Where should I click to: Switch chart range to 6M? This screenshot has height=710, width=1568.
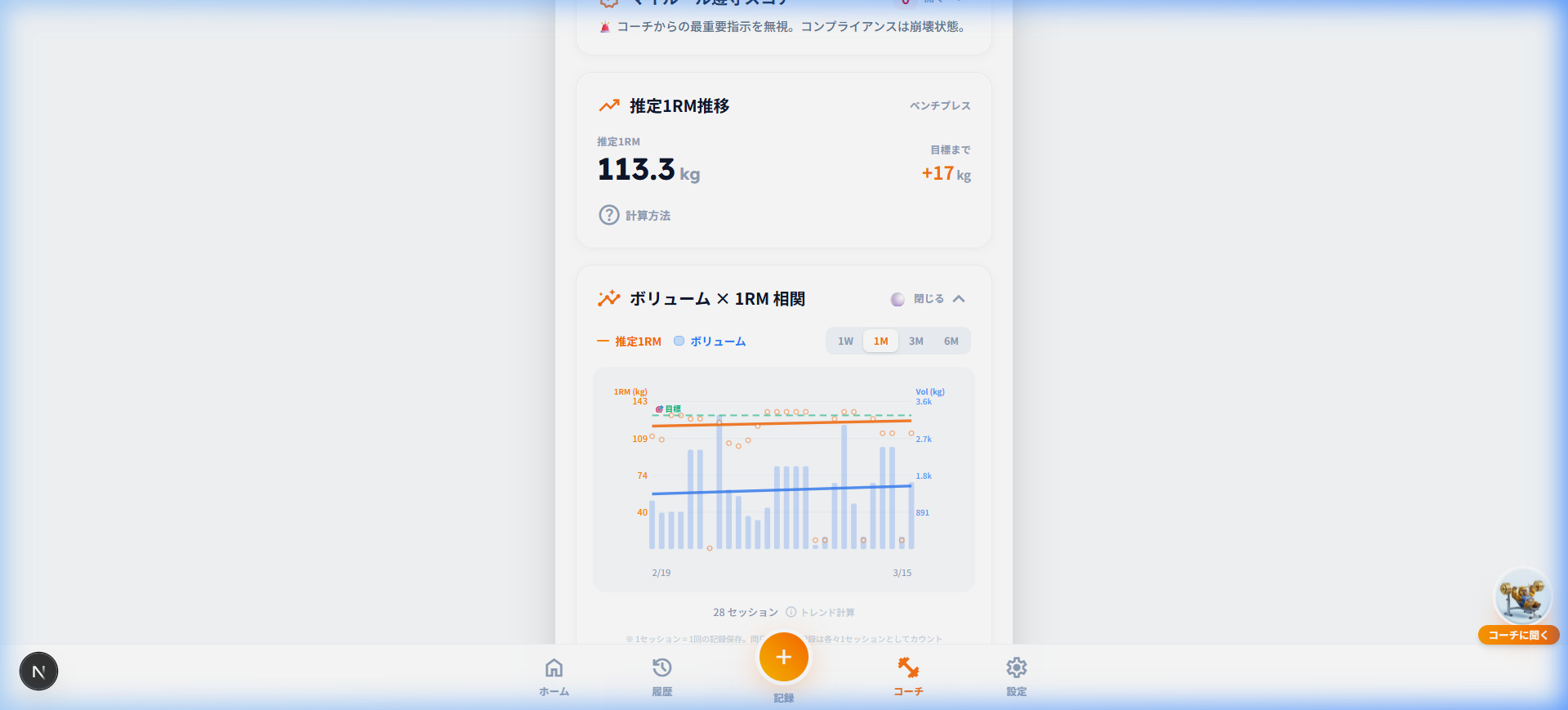951,342
